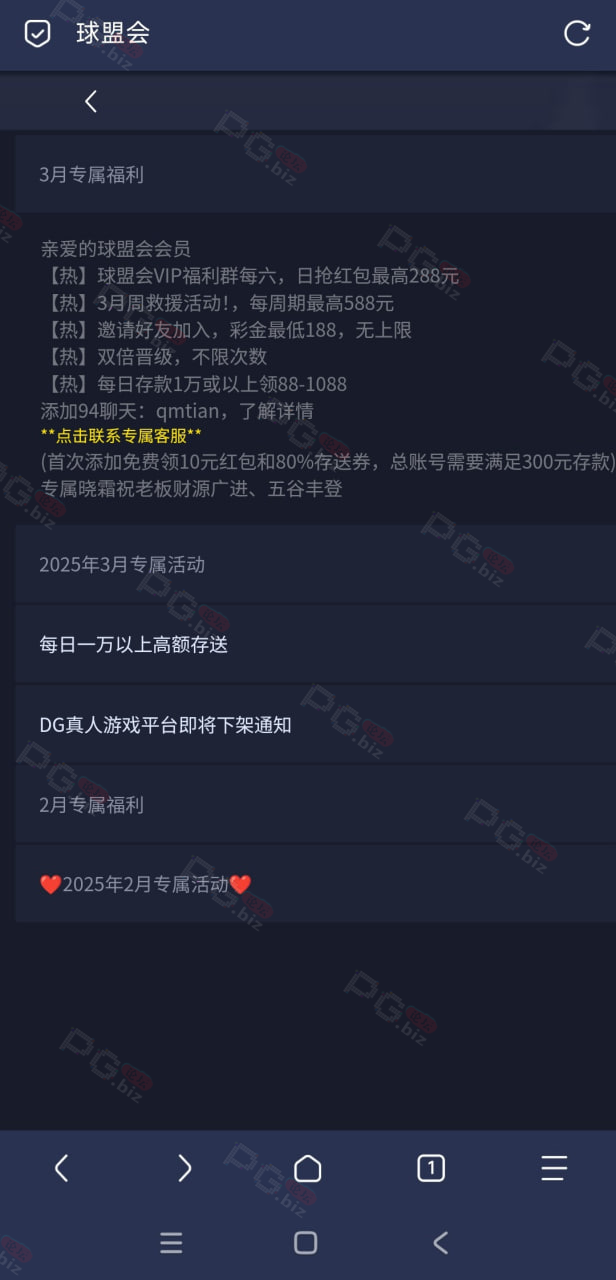Reload the page with the refresh icon
Image resolution: width=616 pixels, height=1280 pixels.
[577, 33]
